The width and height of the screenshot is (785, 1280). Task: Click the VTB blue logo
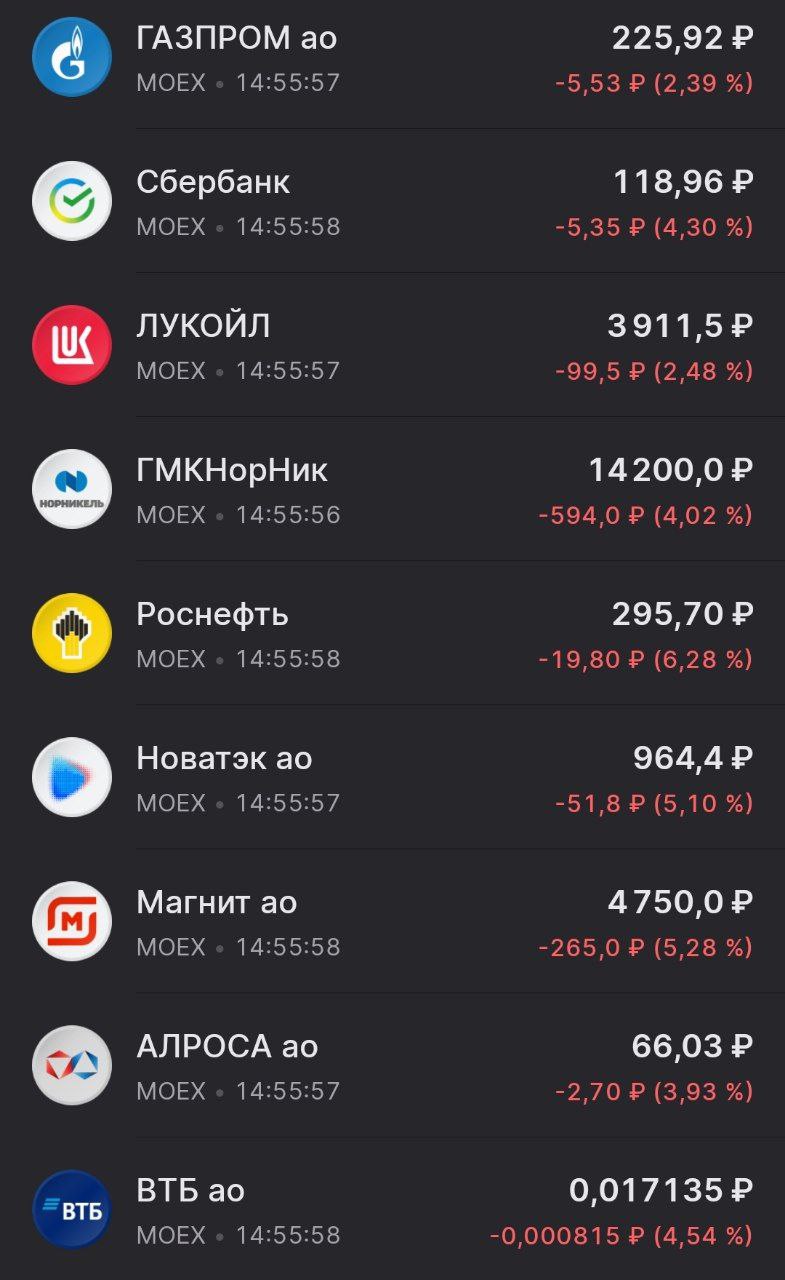click(71, 1209)
